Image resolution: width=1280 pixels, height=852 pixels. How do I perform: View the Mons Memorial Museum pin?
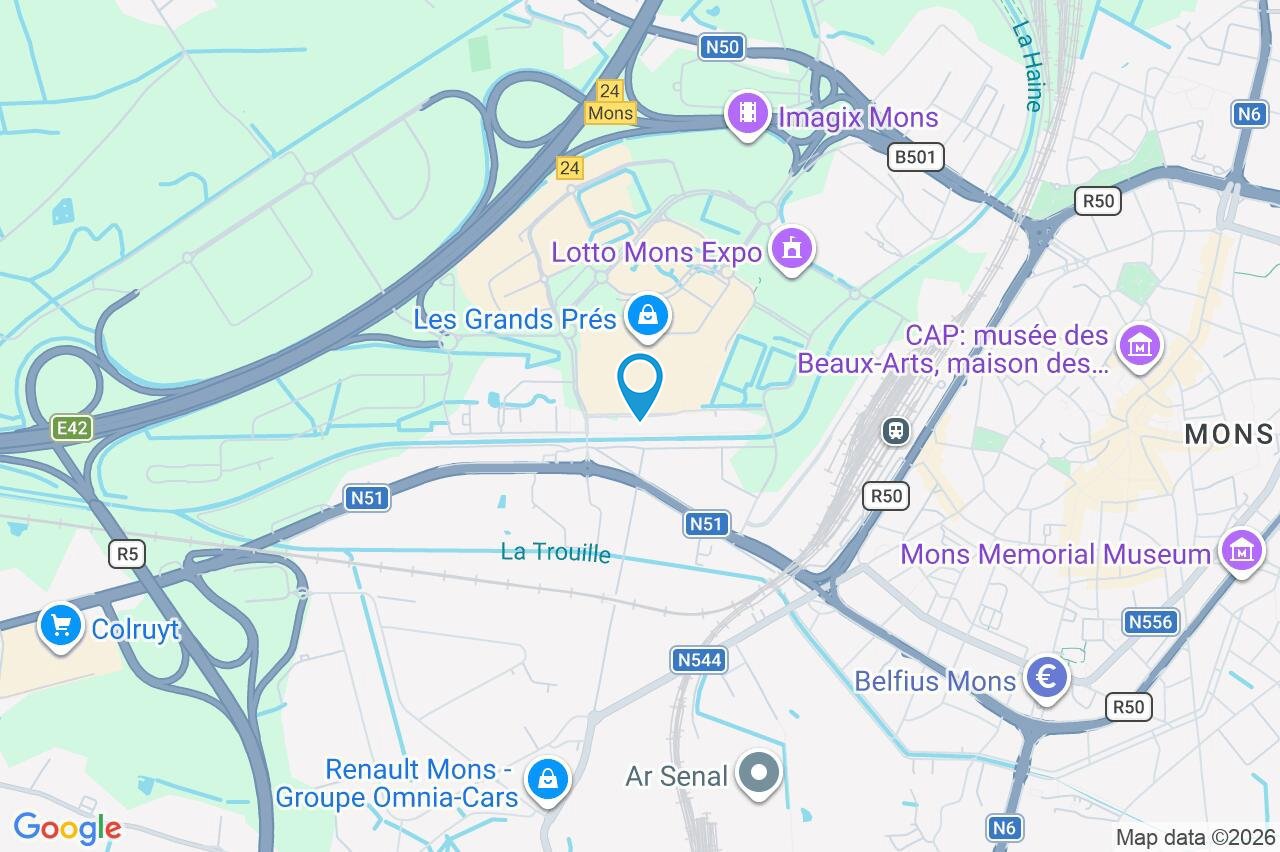coord(1241,550)
